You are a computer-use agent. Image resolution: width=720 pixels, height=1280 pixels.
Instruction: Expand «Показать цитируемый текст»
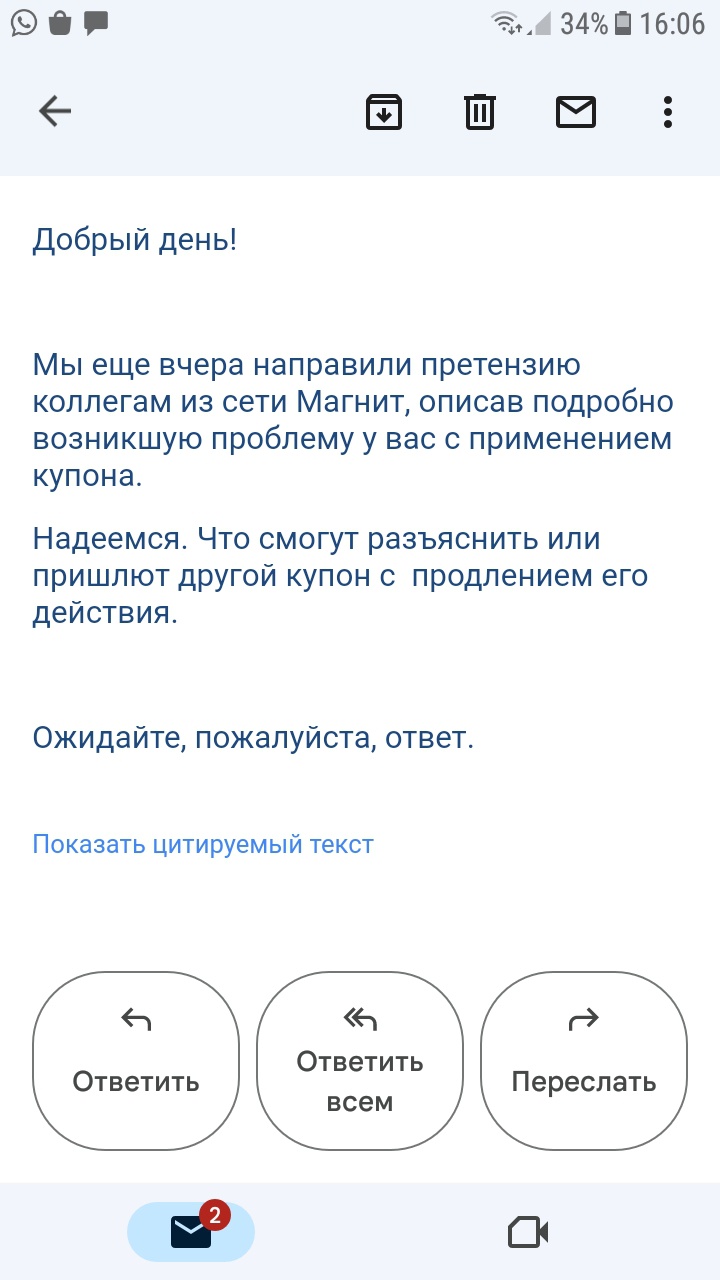(x=203, y=844)
